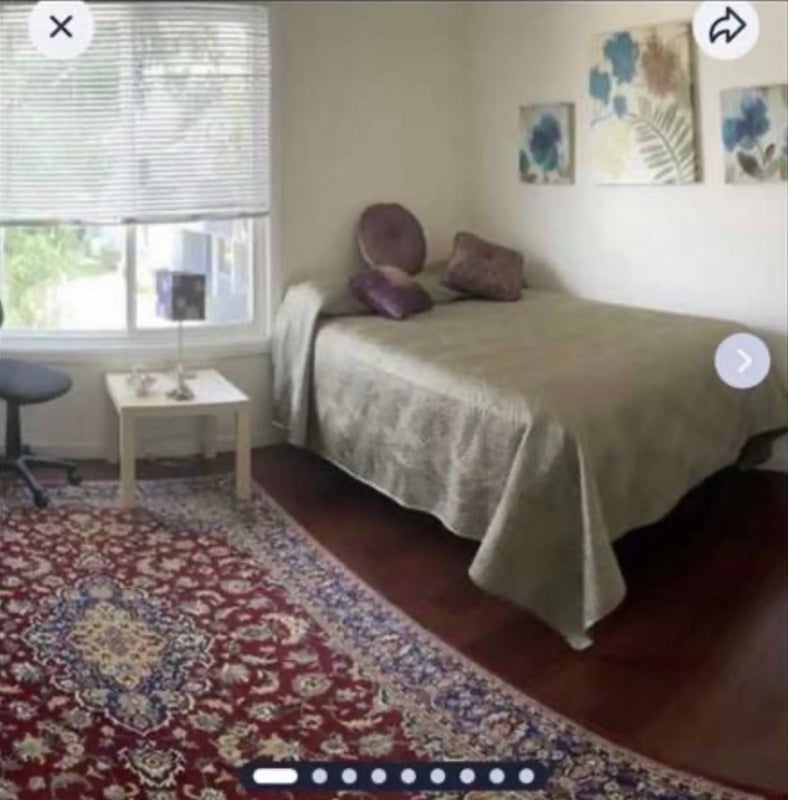
Task: Close the photo viewer
Action: 61,27
